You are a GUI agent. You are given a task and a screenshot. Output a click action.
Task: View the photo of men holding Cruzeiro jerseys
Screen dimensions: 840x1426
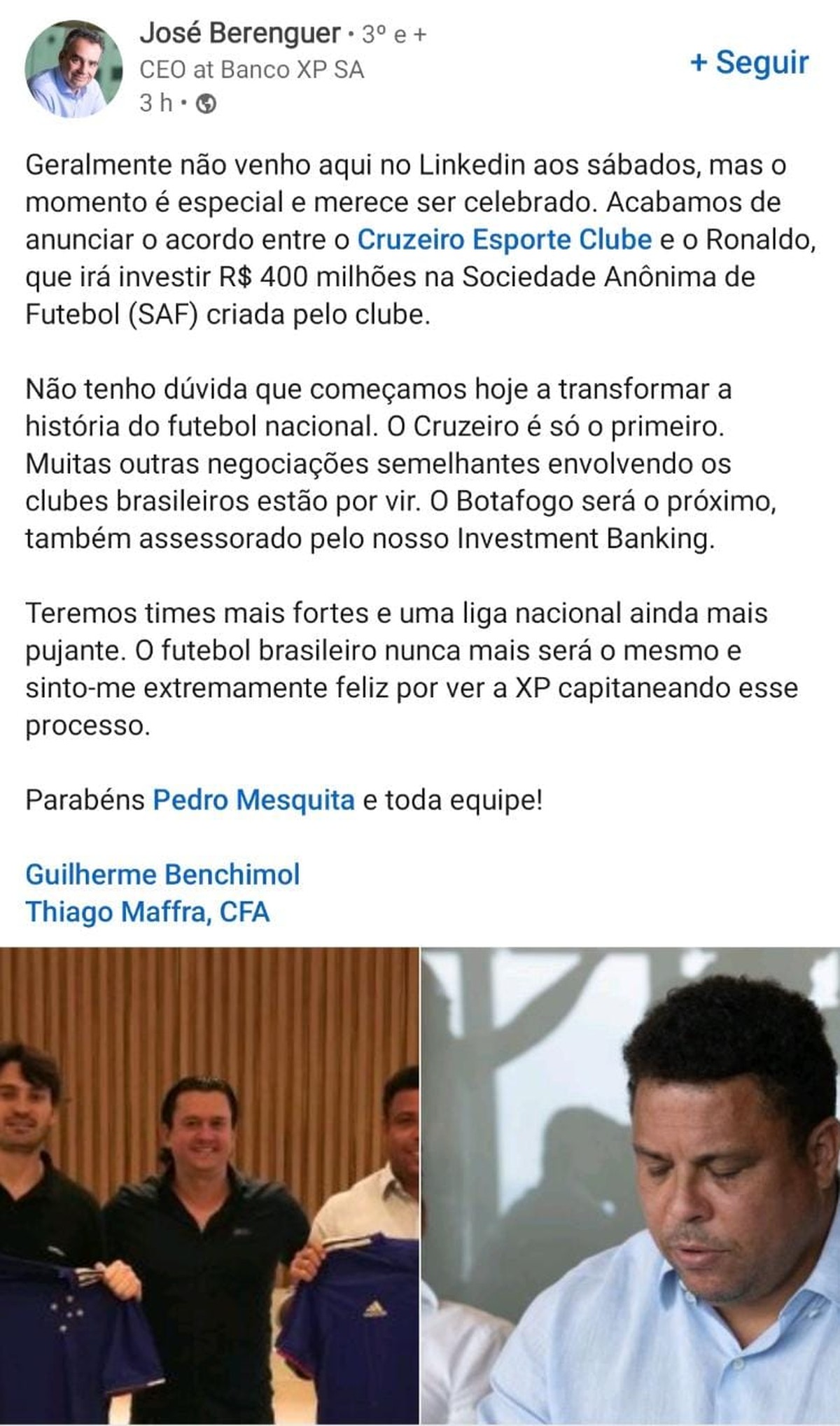209,1186
